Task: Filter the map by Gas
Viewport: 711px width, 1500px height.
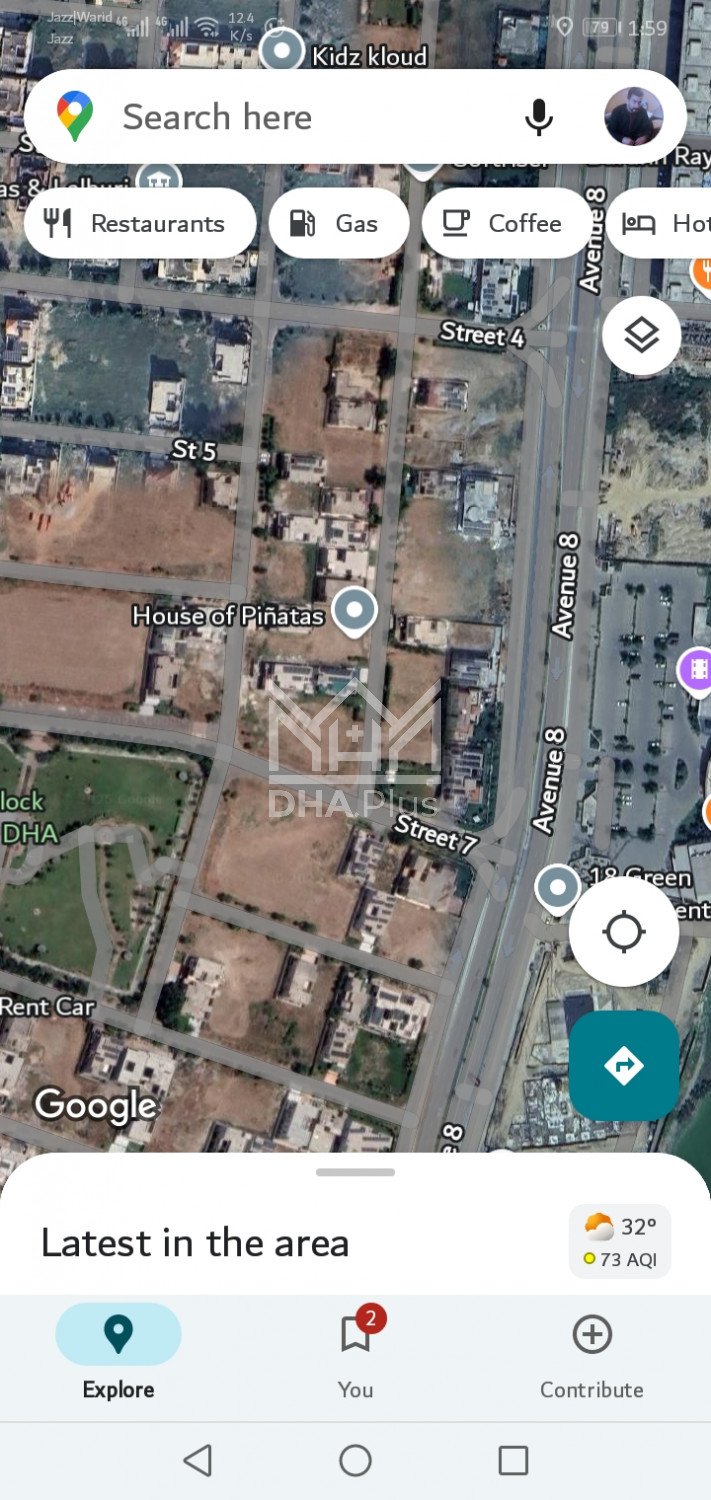Action: [339, 223]
